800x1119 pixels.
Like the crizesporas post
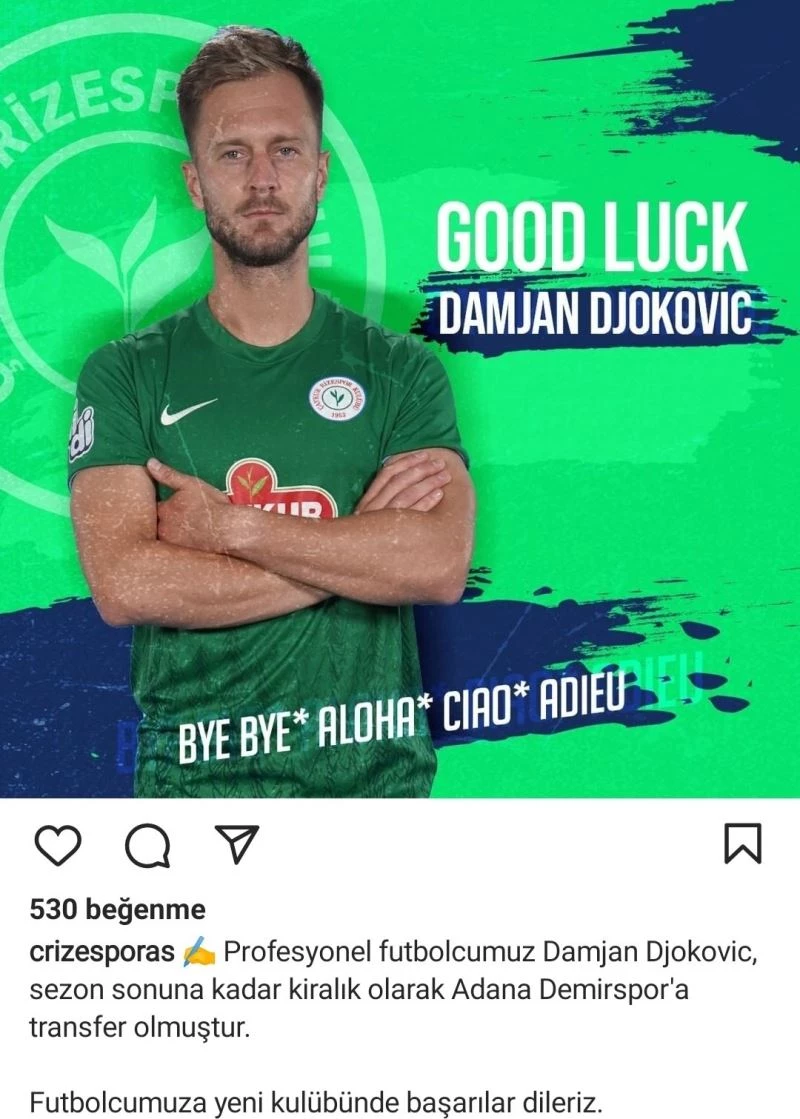tap(57, 845)
